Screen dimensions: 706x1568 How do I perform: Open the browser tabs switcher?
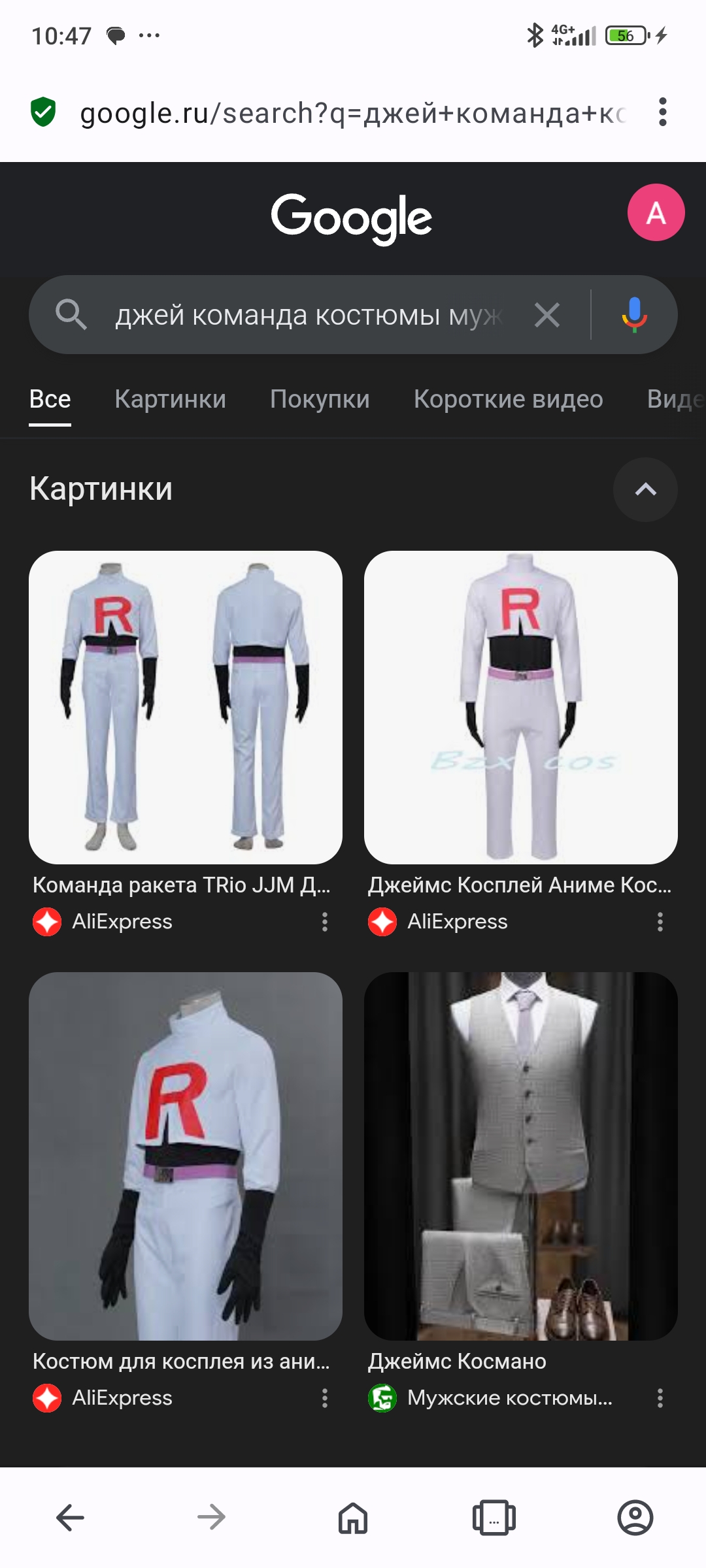click(494, 1517)
